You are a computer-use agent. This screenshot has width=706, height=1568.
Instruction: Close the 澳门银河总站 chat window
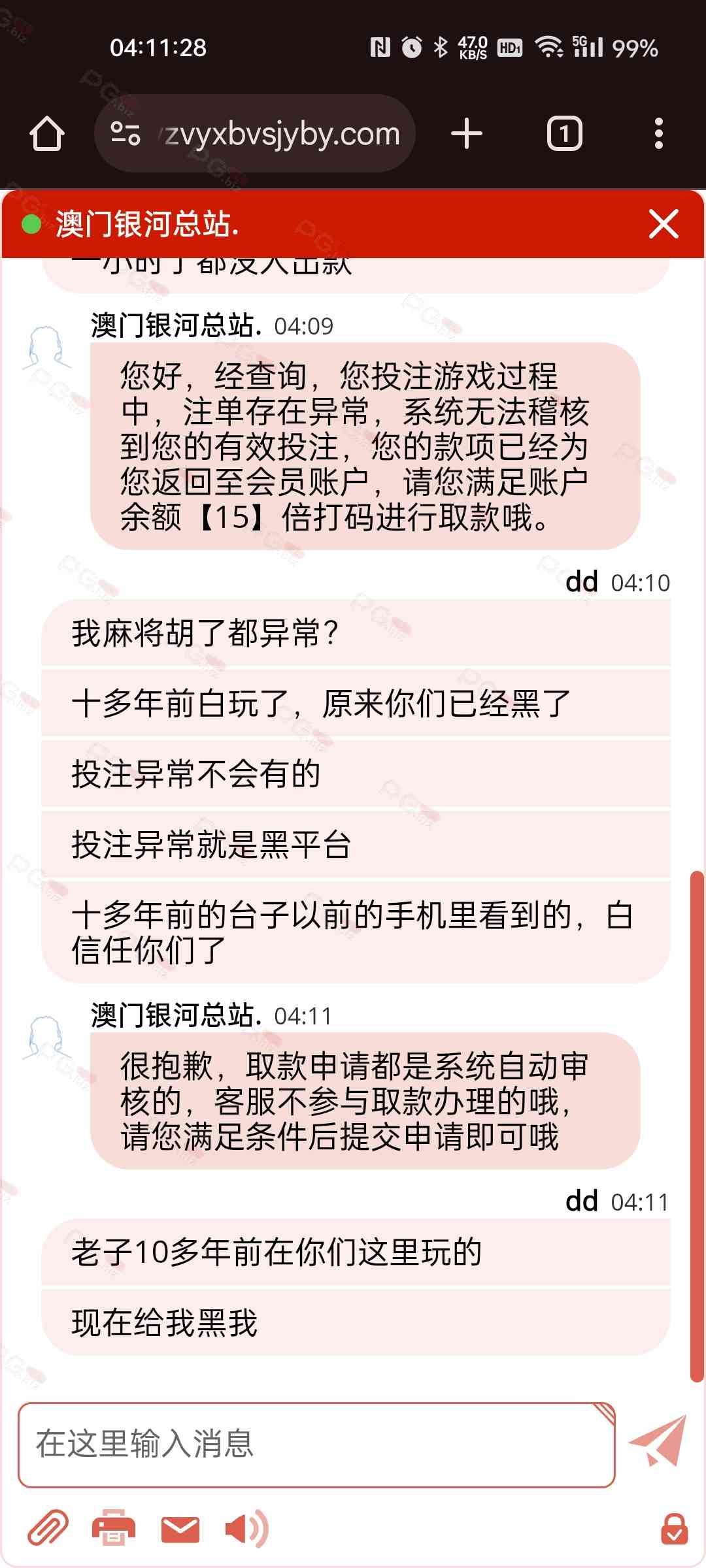tap(664, 224)
